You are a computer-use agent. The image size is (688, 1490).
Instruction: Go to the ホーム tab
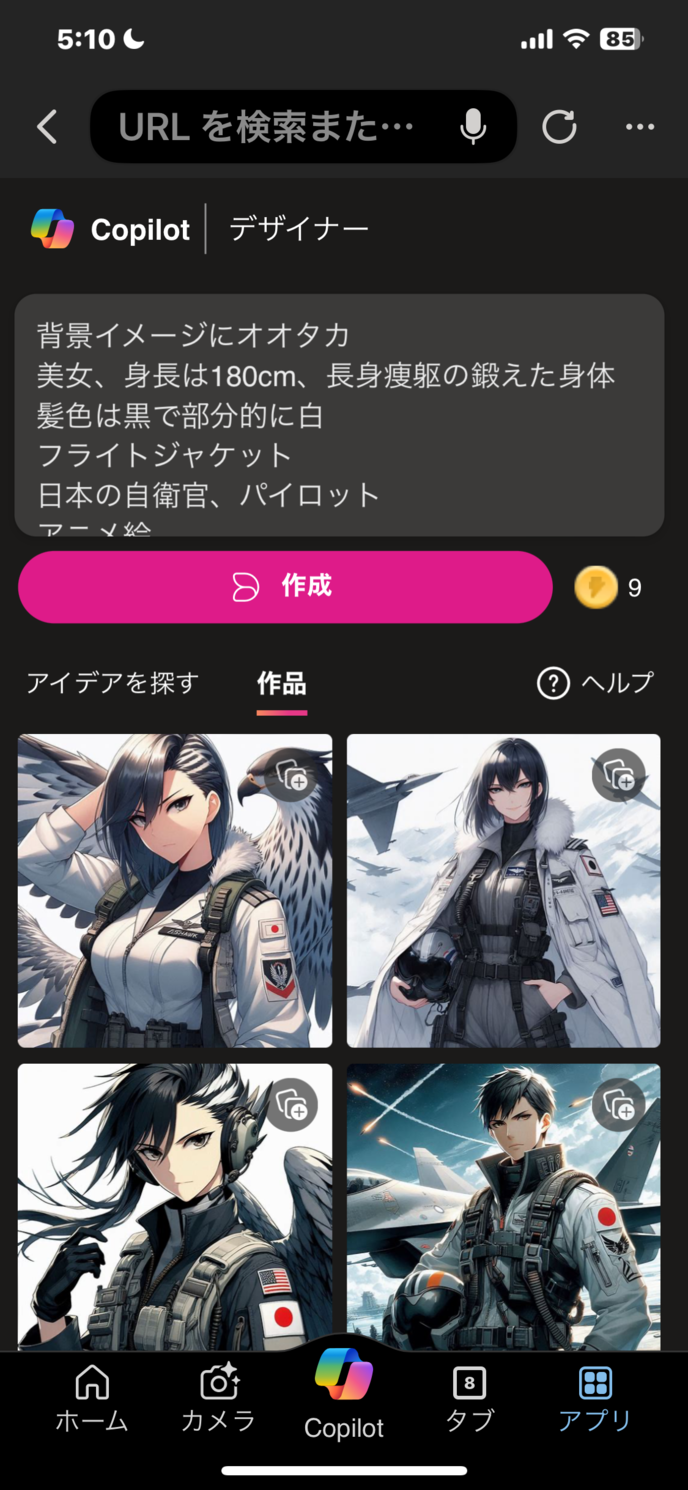[92, 1399]
